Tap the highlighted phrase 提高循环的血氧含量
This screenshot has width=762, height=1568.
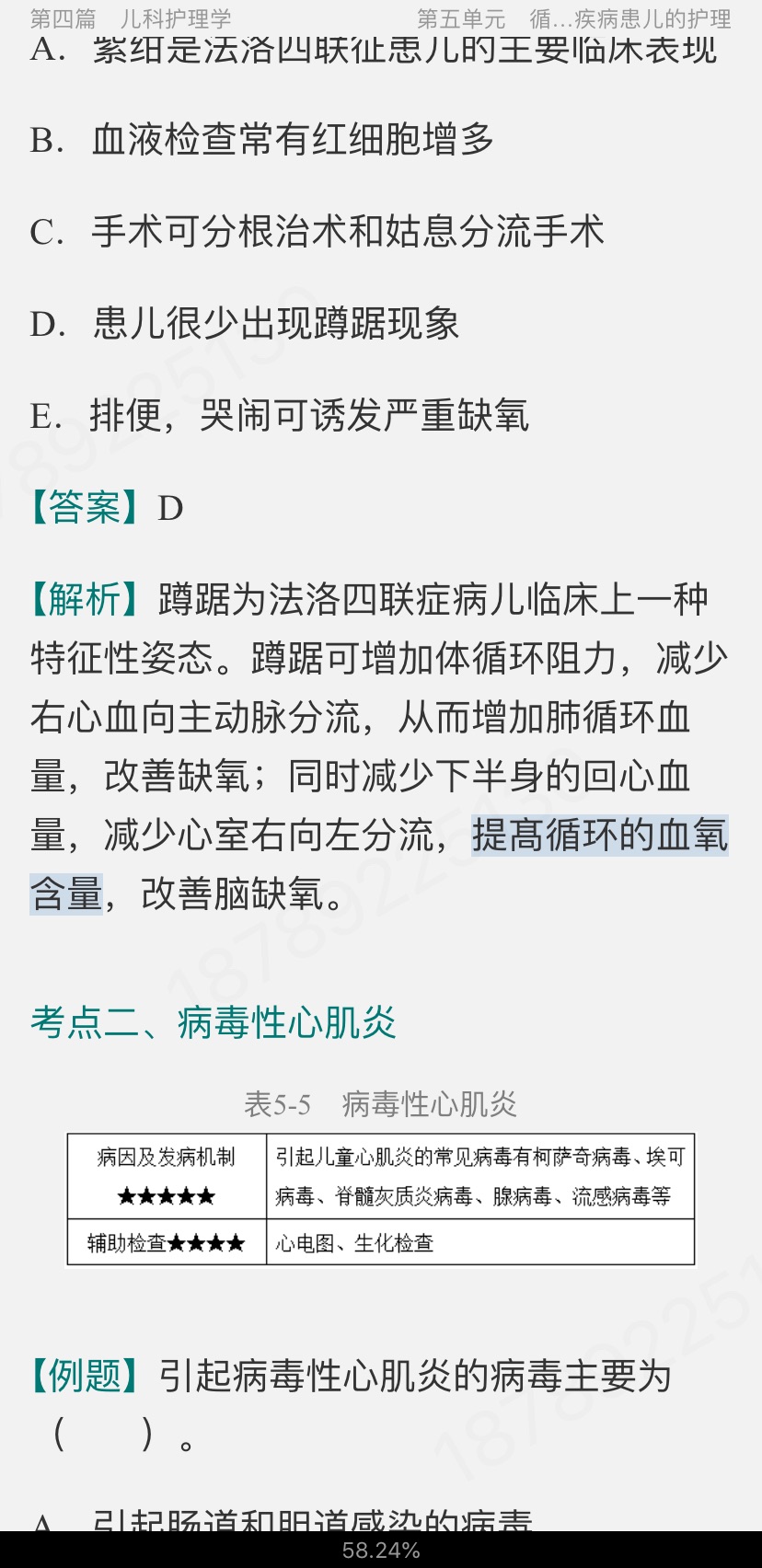(599, 836)
